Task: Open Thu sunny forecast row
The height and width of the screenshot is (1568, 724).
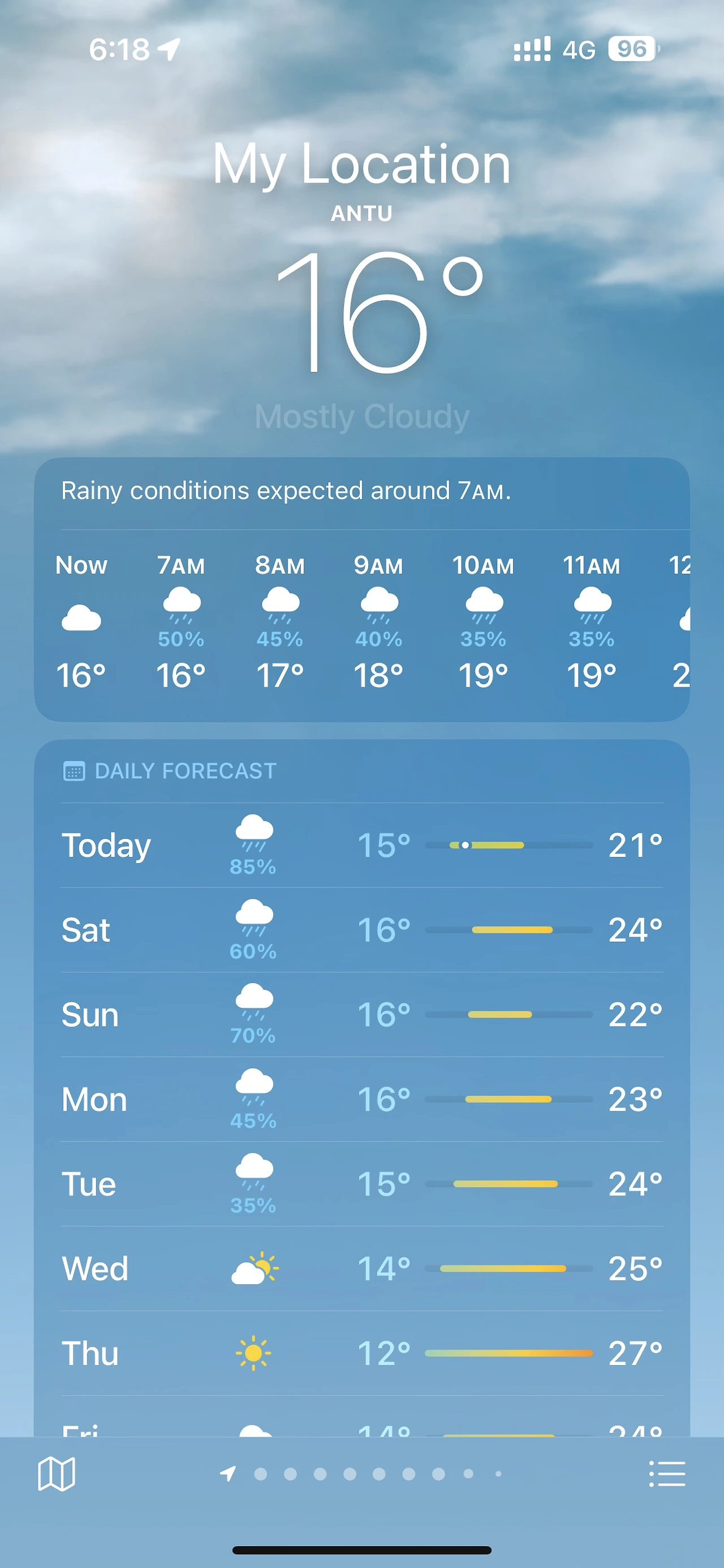Action: [x=361, y=1353]
